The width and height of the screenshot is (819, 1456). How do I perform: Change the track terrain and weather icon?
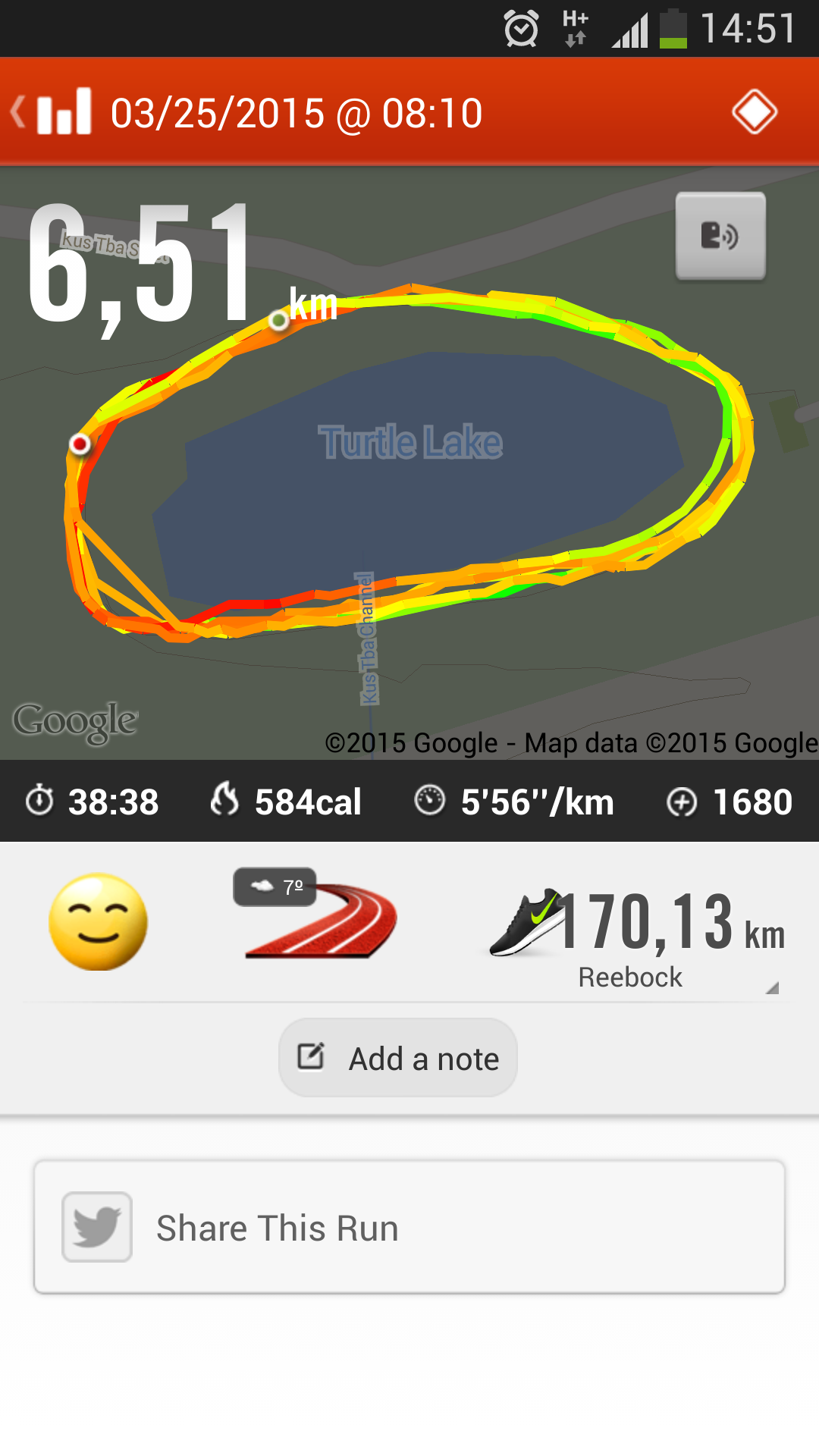point(317,915)
